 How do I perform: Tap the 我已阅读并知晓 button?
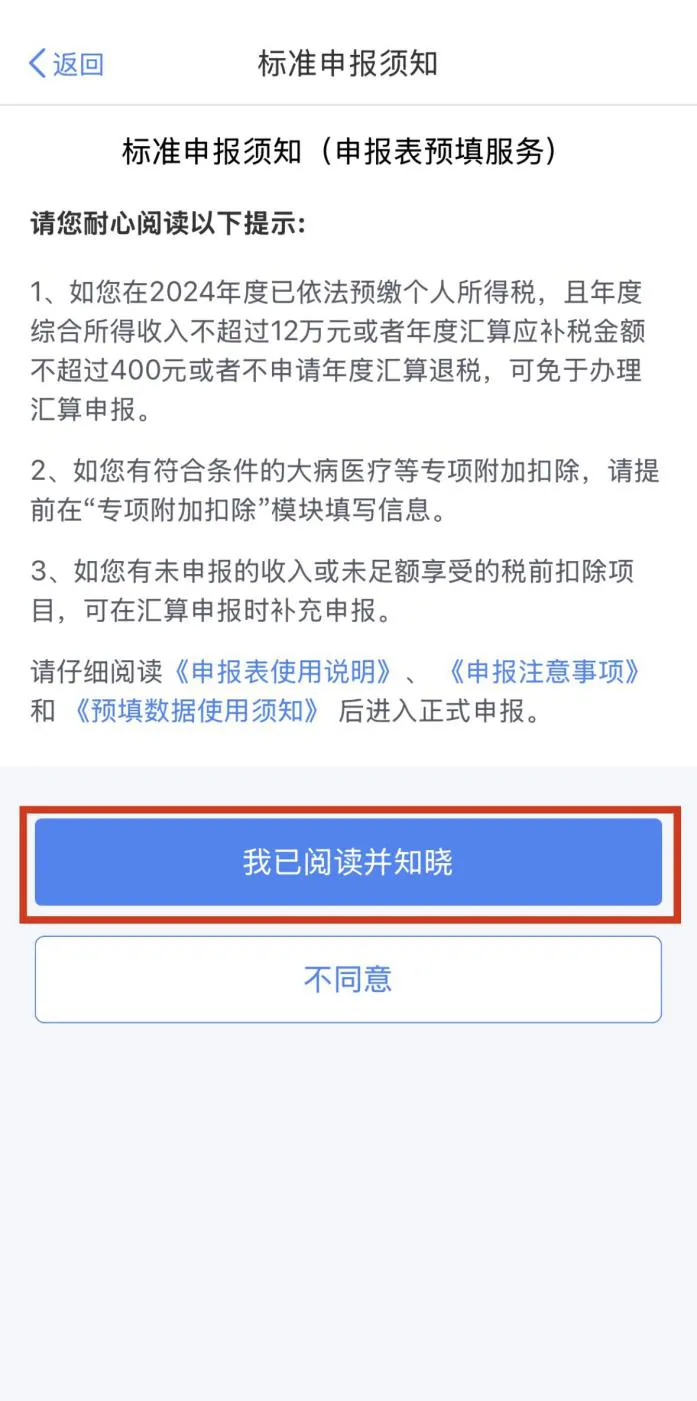348,862
